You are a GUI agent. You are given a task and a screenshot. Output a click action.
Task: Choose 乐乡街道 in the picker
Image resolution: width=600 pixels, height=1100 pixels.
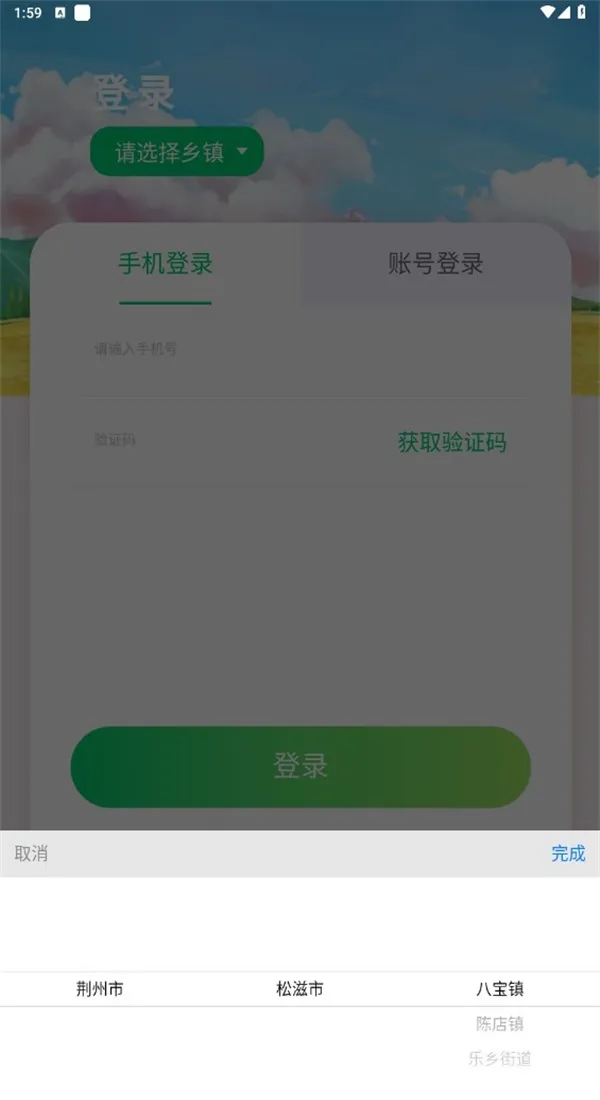click(499, 1058)
